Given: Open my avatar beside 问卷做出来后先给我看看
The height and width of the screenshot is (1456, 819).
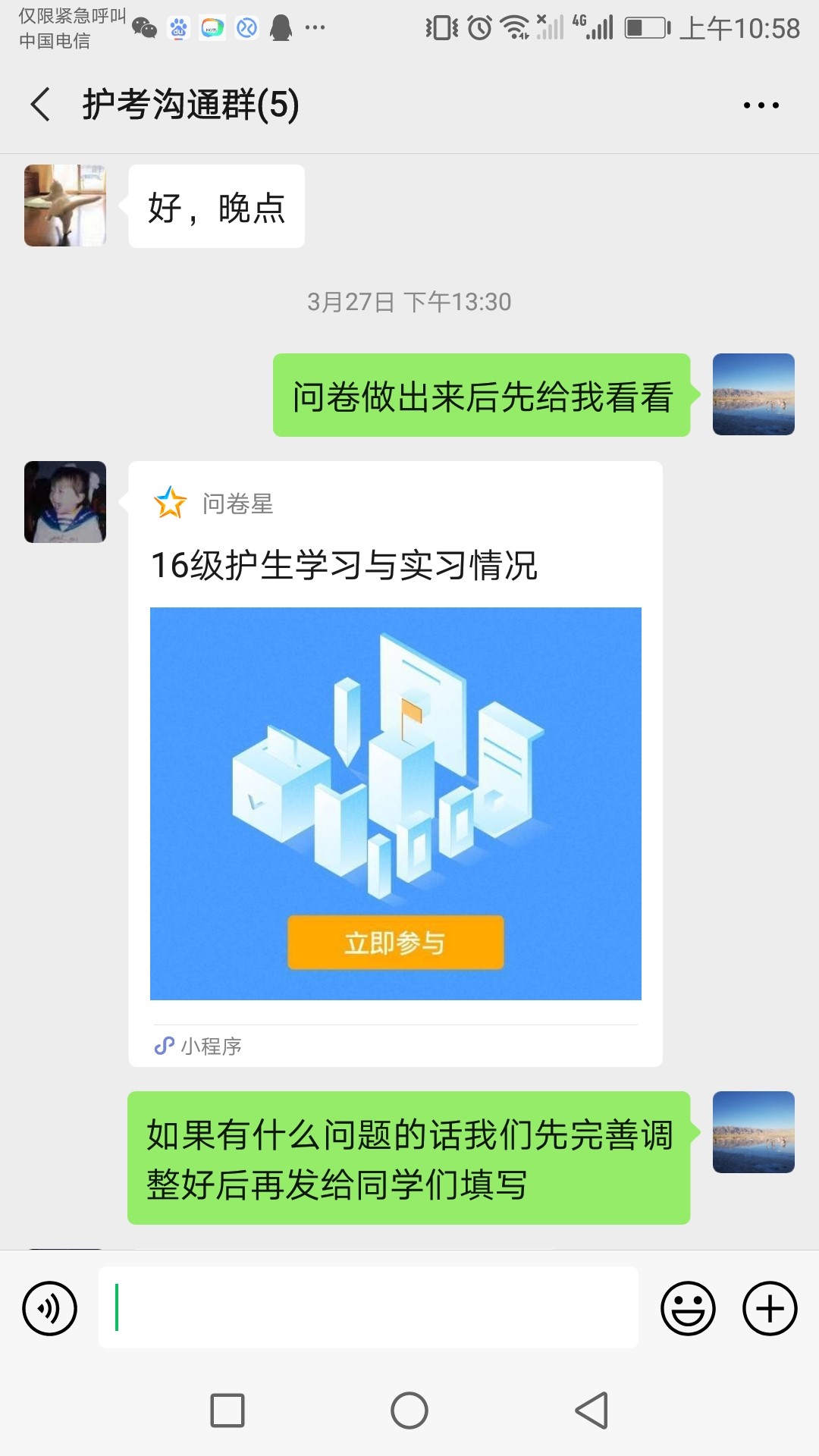Looking at the screenshot, I should click(753, 394).
